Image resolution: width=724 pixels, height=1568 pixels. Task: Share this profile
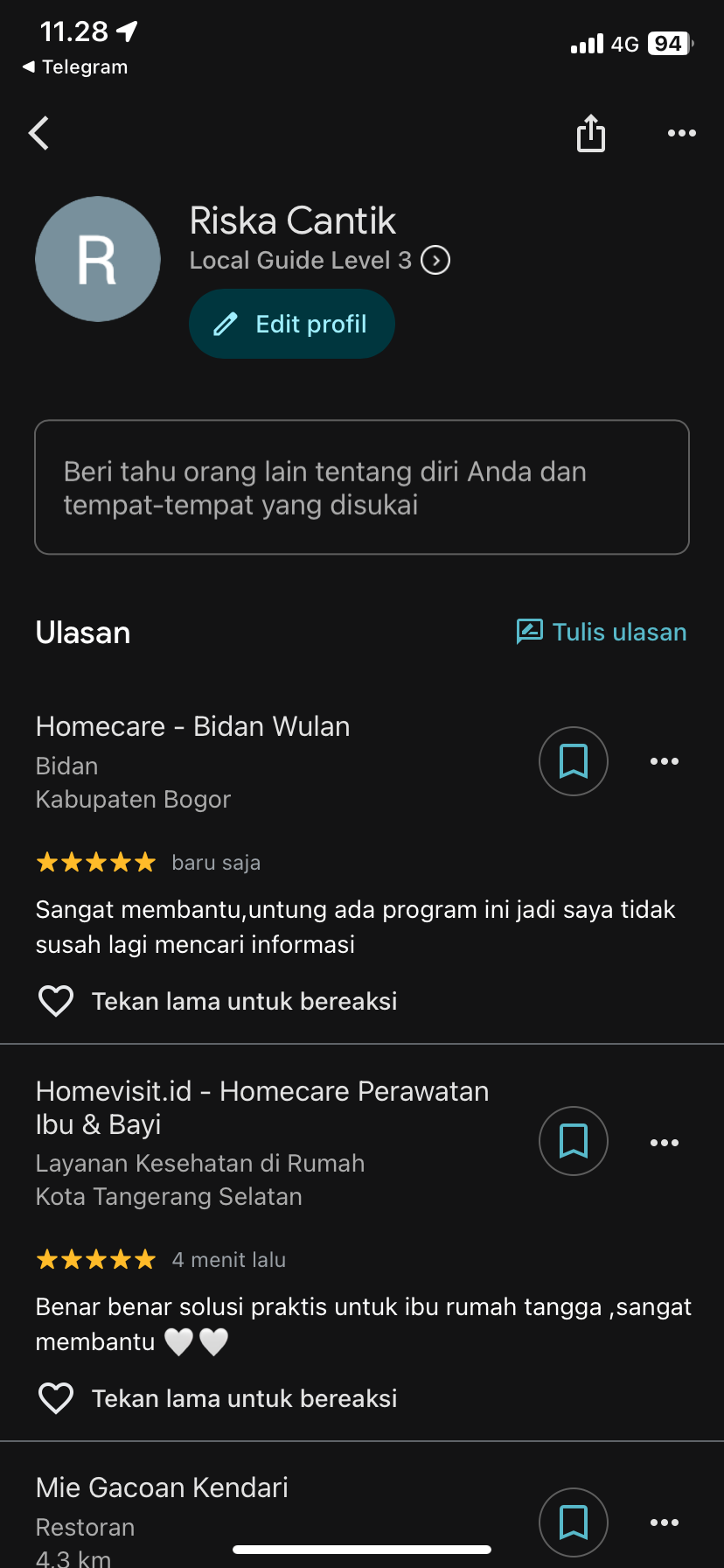pos(591,134)
